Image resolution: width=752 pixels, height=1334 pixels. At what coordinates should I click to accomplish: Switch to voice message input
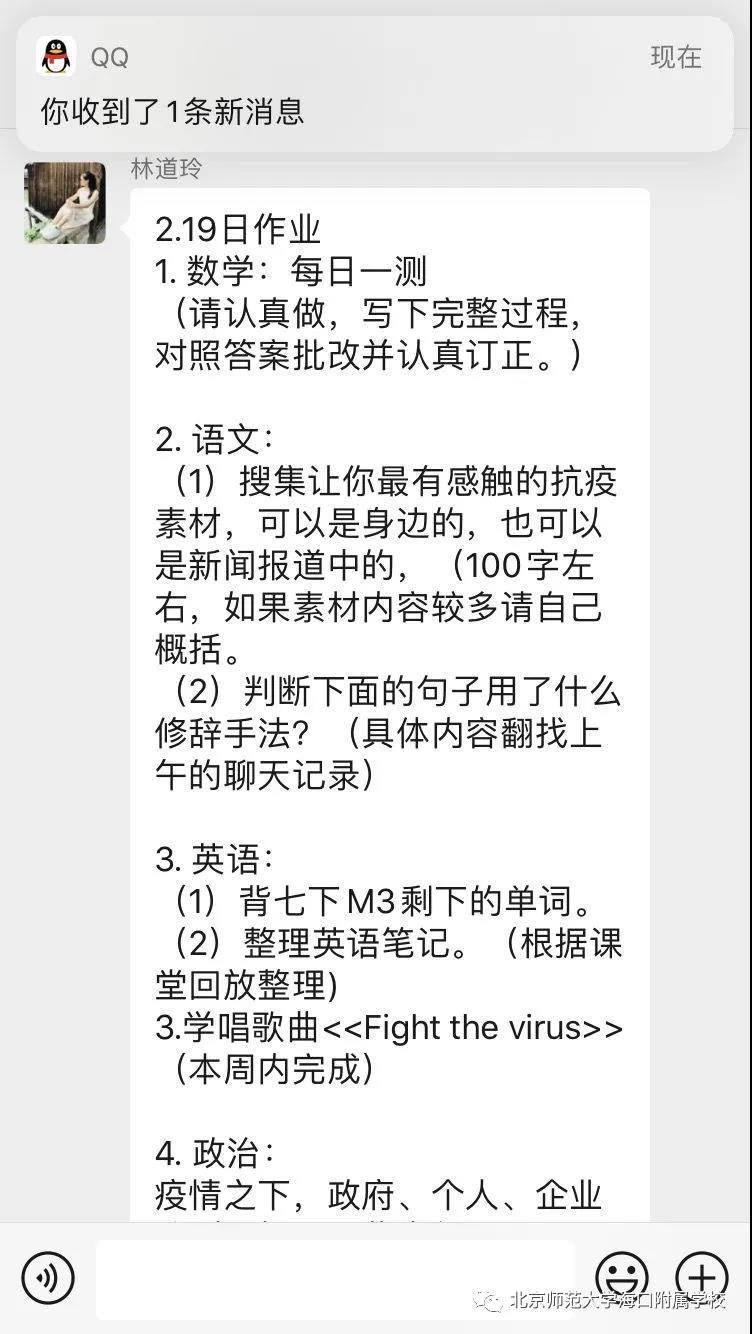pos(48,1277)
